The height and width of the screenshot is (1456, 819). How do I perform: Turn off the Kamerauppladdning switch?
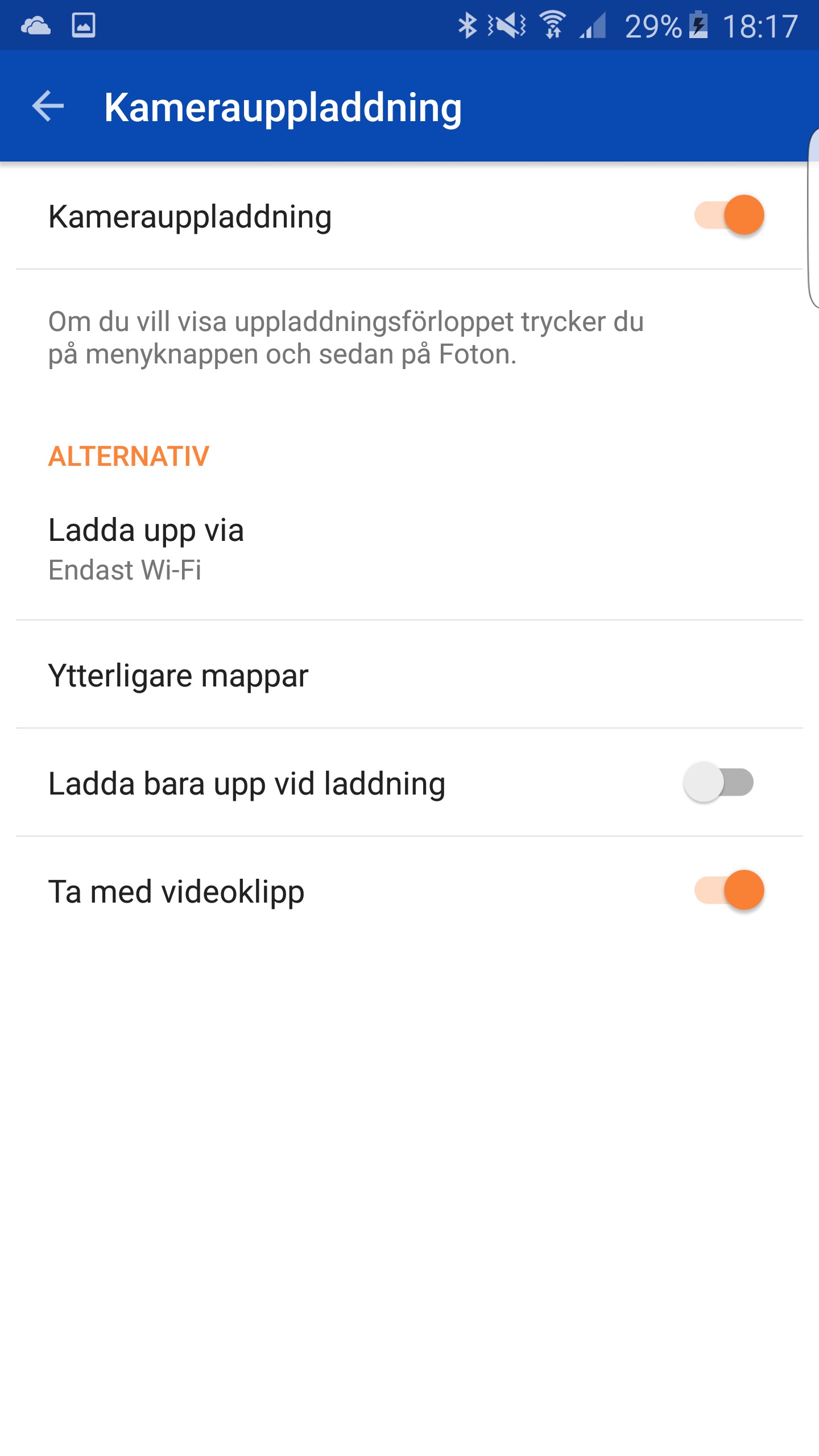click(729, 216)
